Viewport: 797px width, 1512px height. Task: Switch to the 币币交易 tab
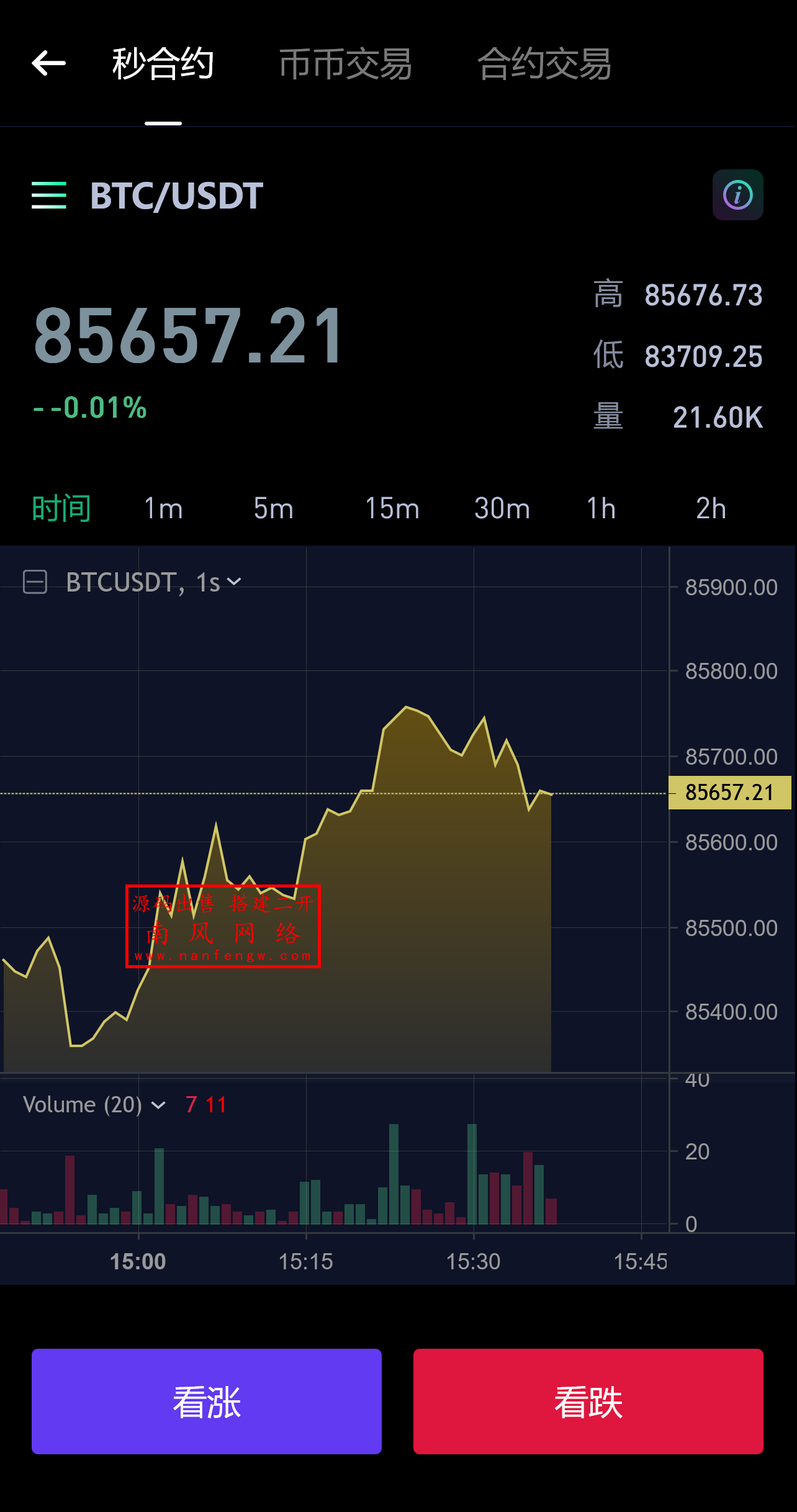[345, 63]
